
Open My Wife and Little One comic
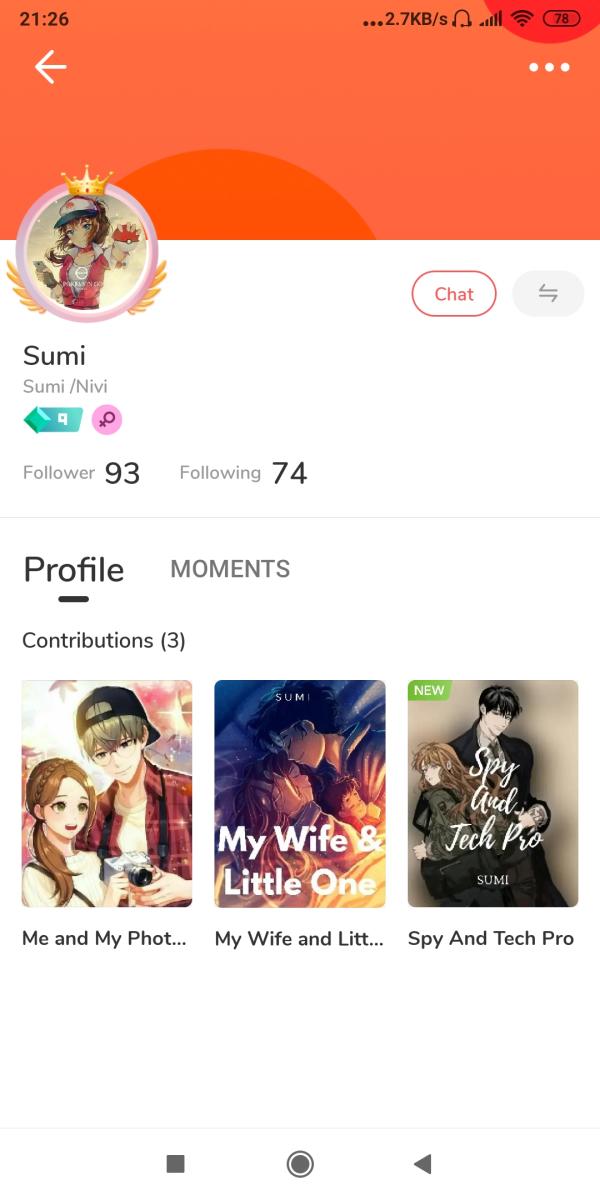[x=300, y=793]
